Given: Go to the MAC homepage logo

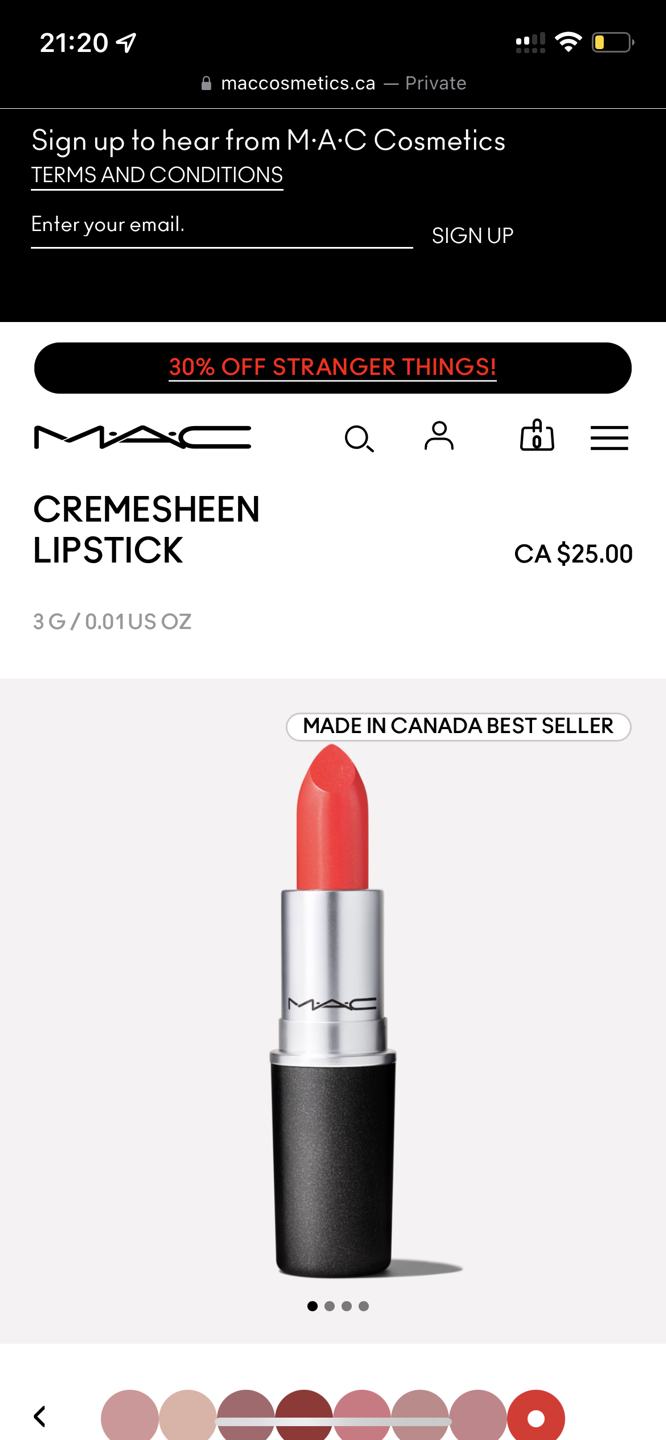Looking at the screenshot, I should click(142, 437).
